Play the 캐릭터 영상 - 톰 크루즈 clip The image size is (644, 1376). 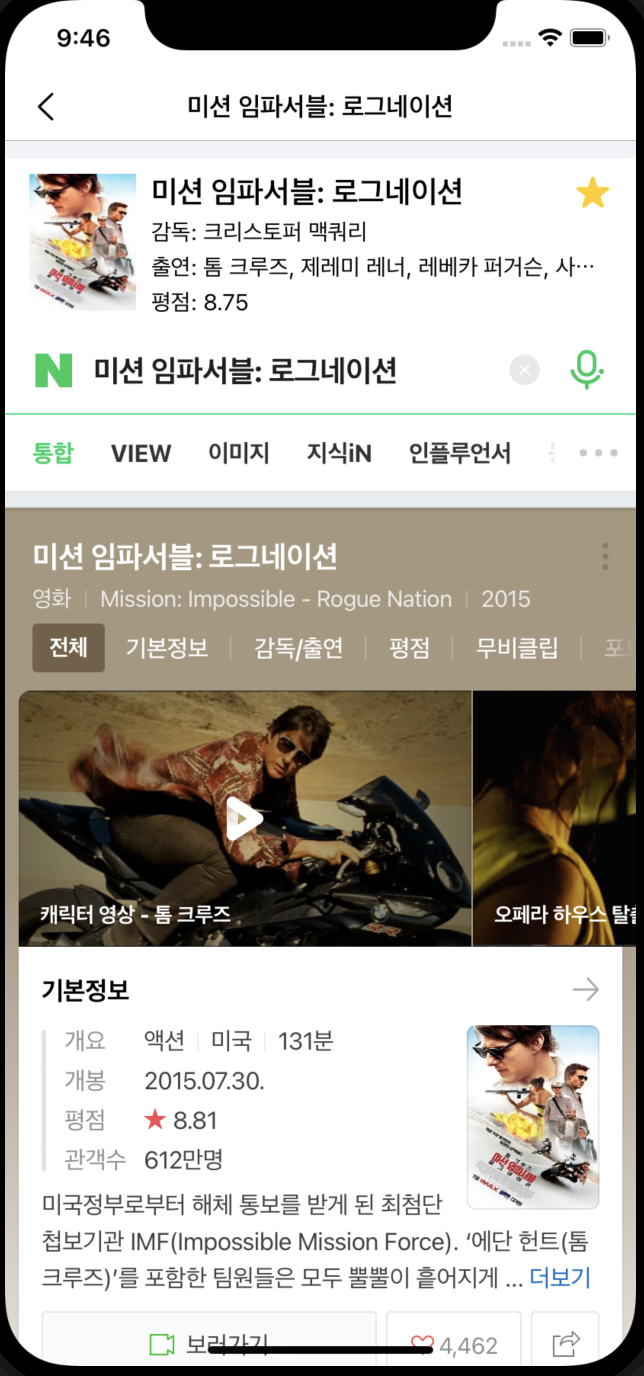(244, 819)
